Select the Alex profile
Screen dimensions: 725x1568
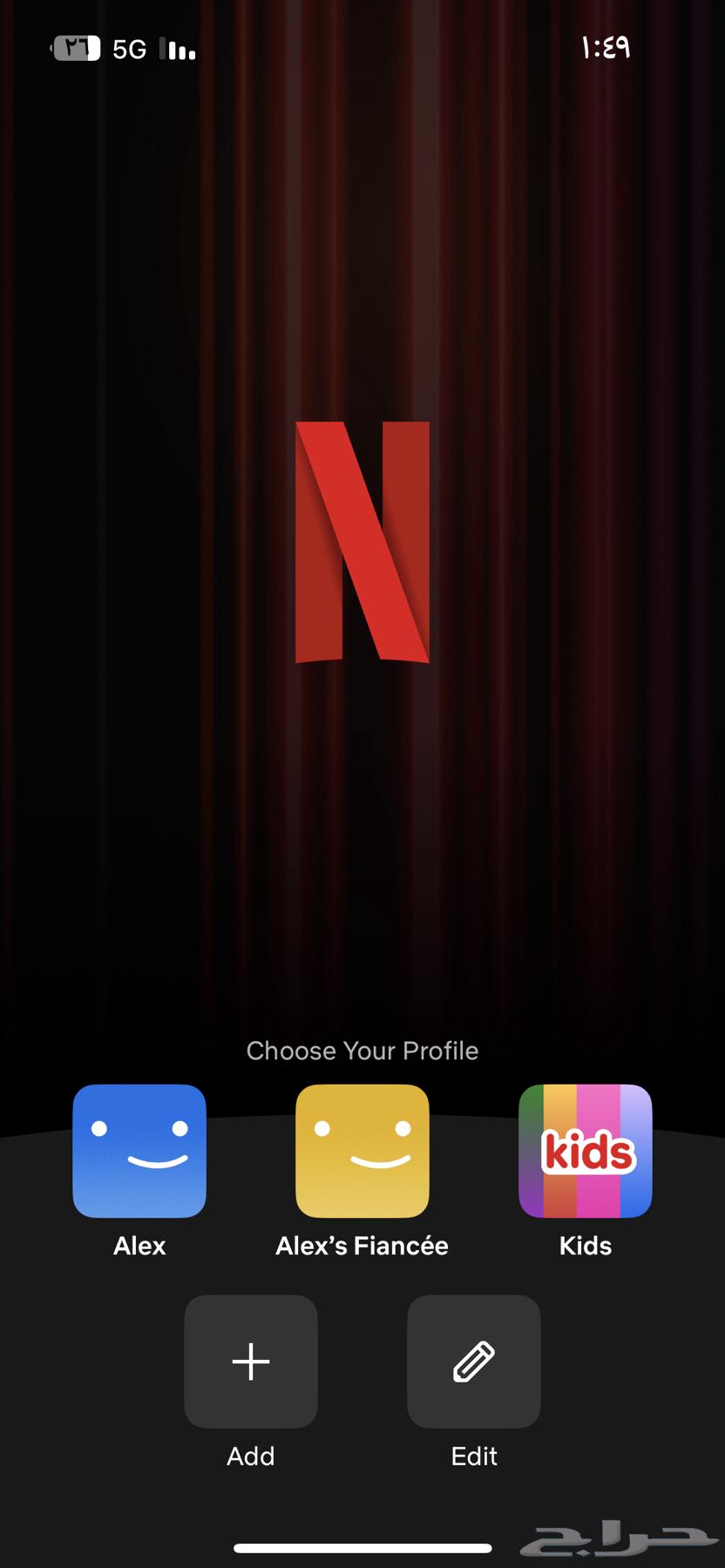pos(139,1150)
